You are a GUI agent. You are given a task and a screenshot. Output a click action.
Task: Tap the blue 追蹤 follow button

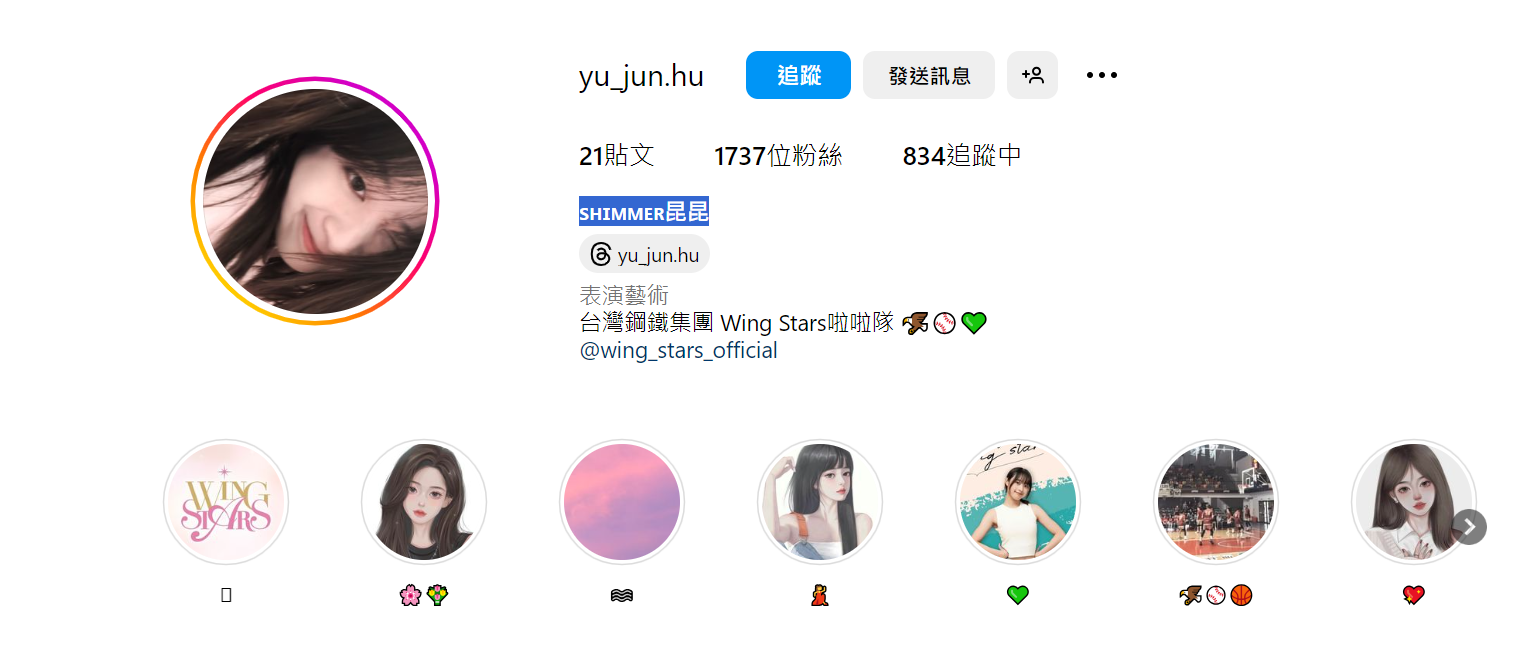pos(798,75)
